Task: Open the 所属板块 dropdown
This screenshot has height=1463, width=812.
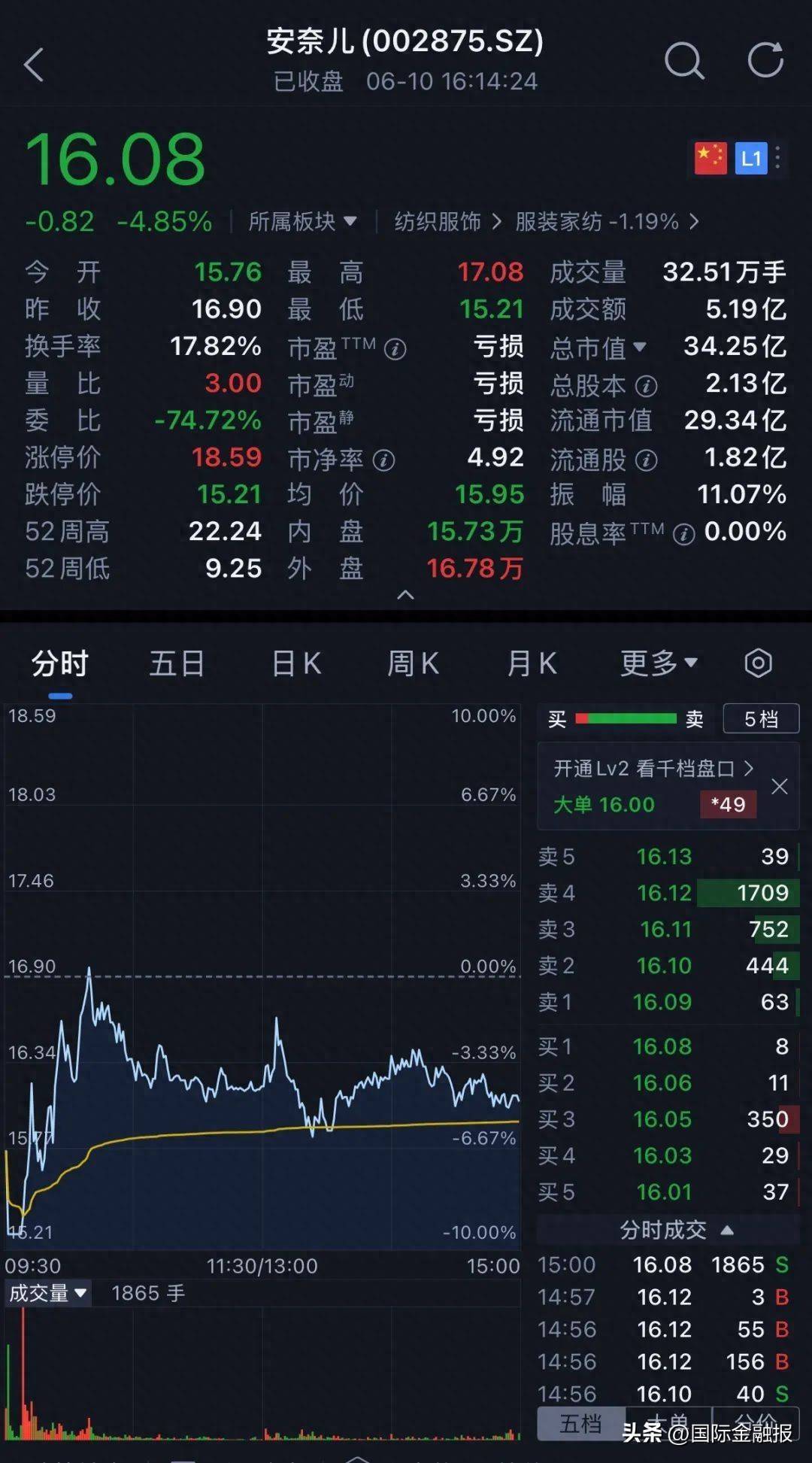Action: tap(302, 221)
